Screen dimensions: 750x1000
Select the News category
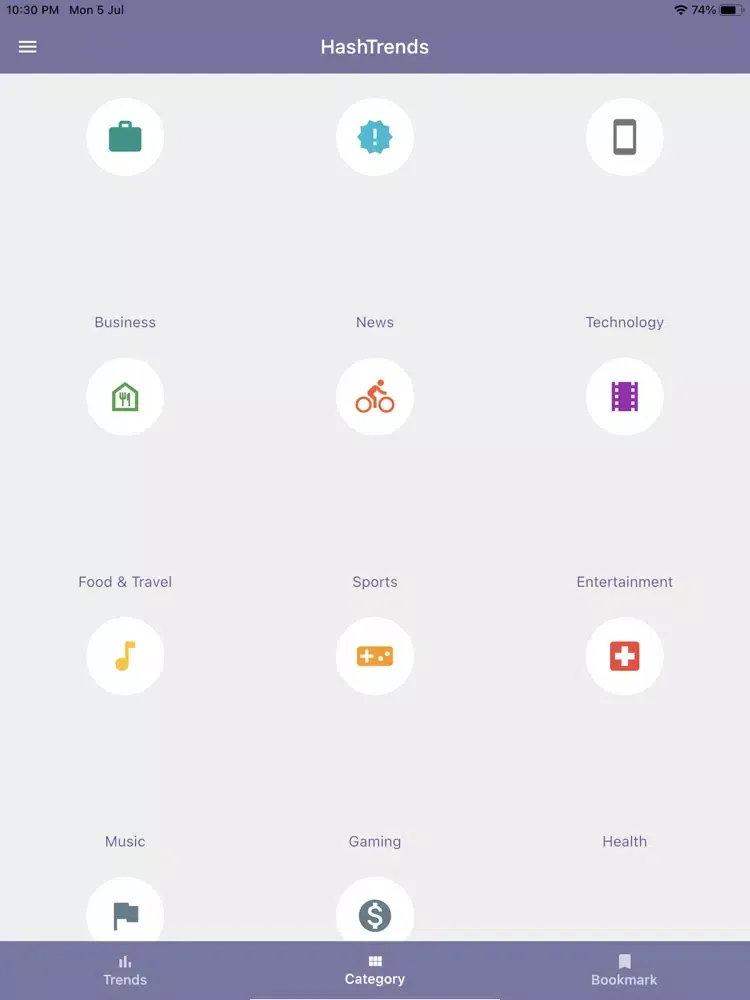pyautogui.click(x=375, y=137)
